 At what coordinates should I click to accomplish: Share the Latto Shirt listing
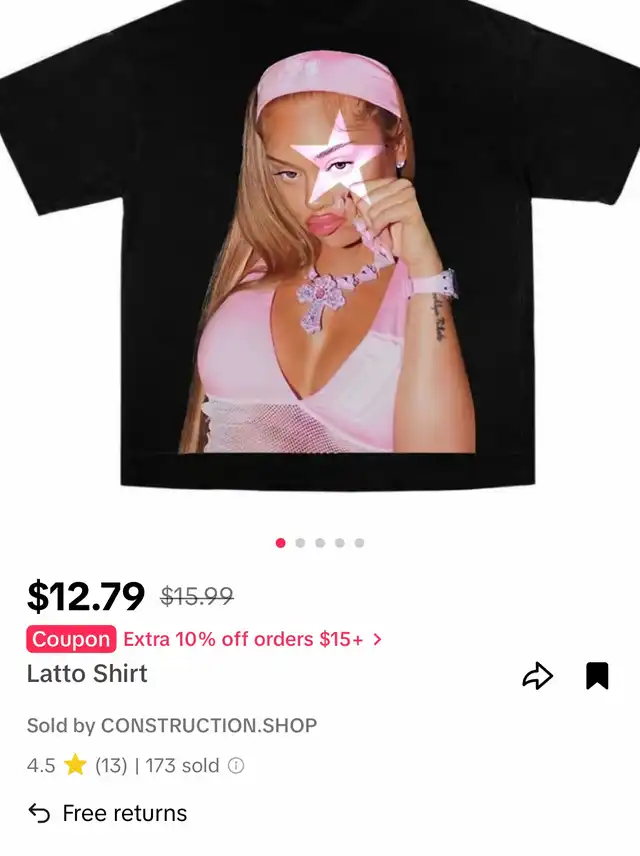[537, 677]
